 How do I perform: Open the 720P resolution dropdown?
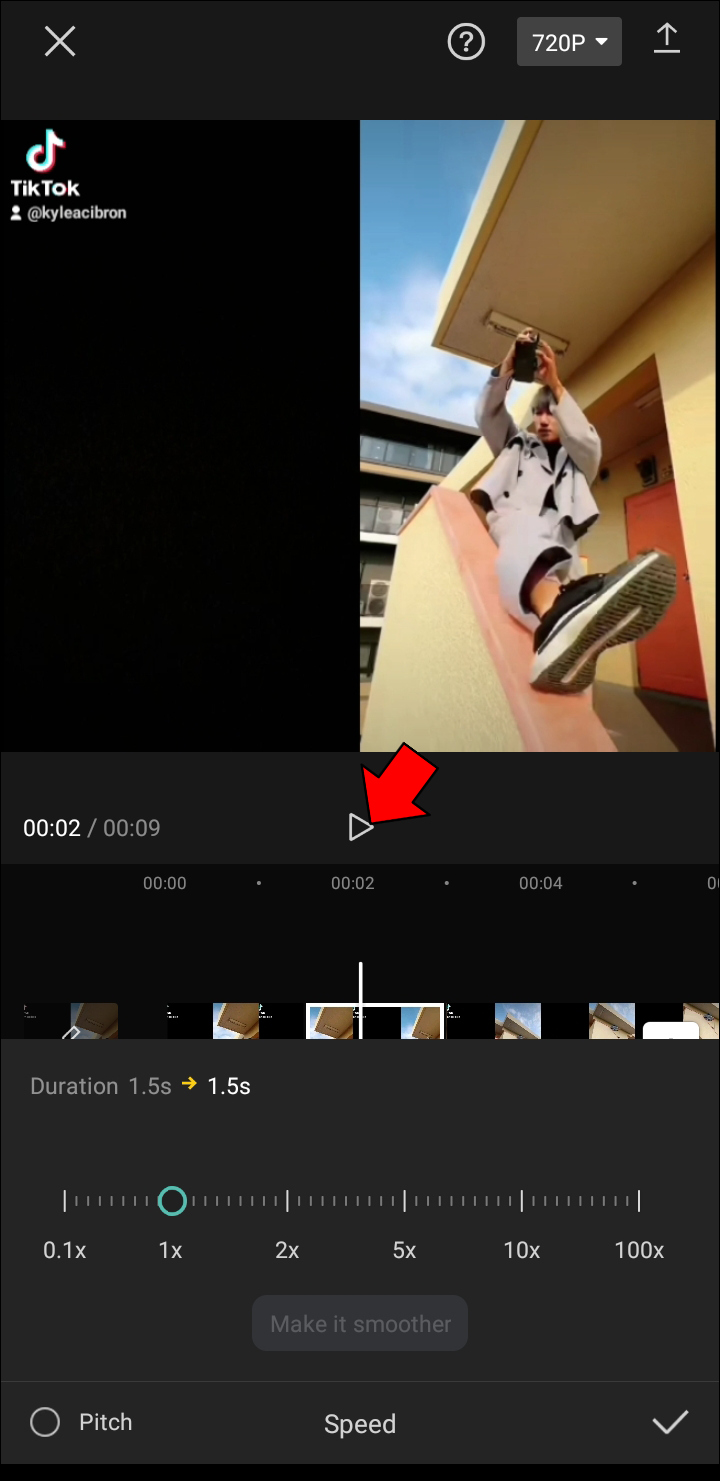pos(569,42)
